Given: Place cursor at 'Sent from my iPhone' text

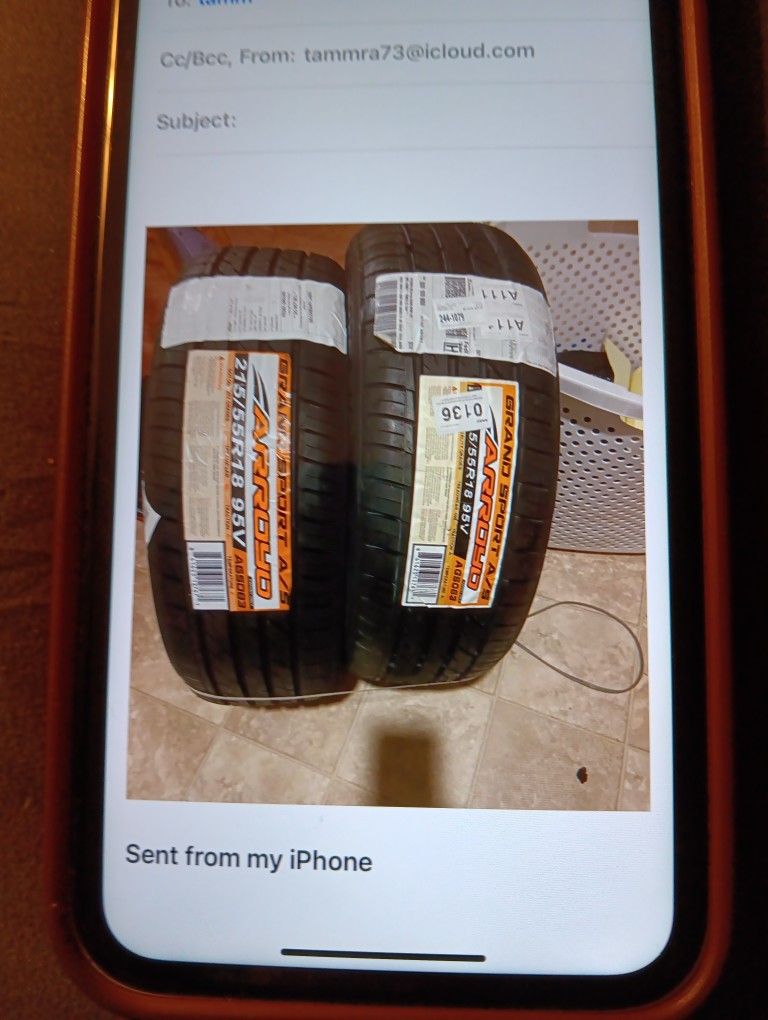Looking at the screenshot, I should point(249,859).
